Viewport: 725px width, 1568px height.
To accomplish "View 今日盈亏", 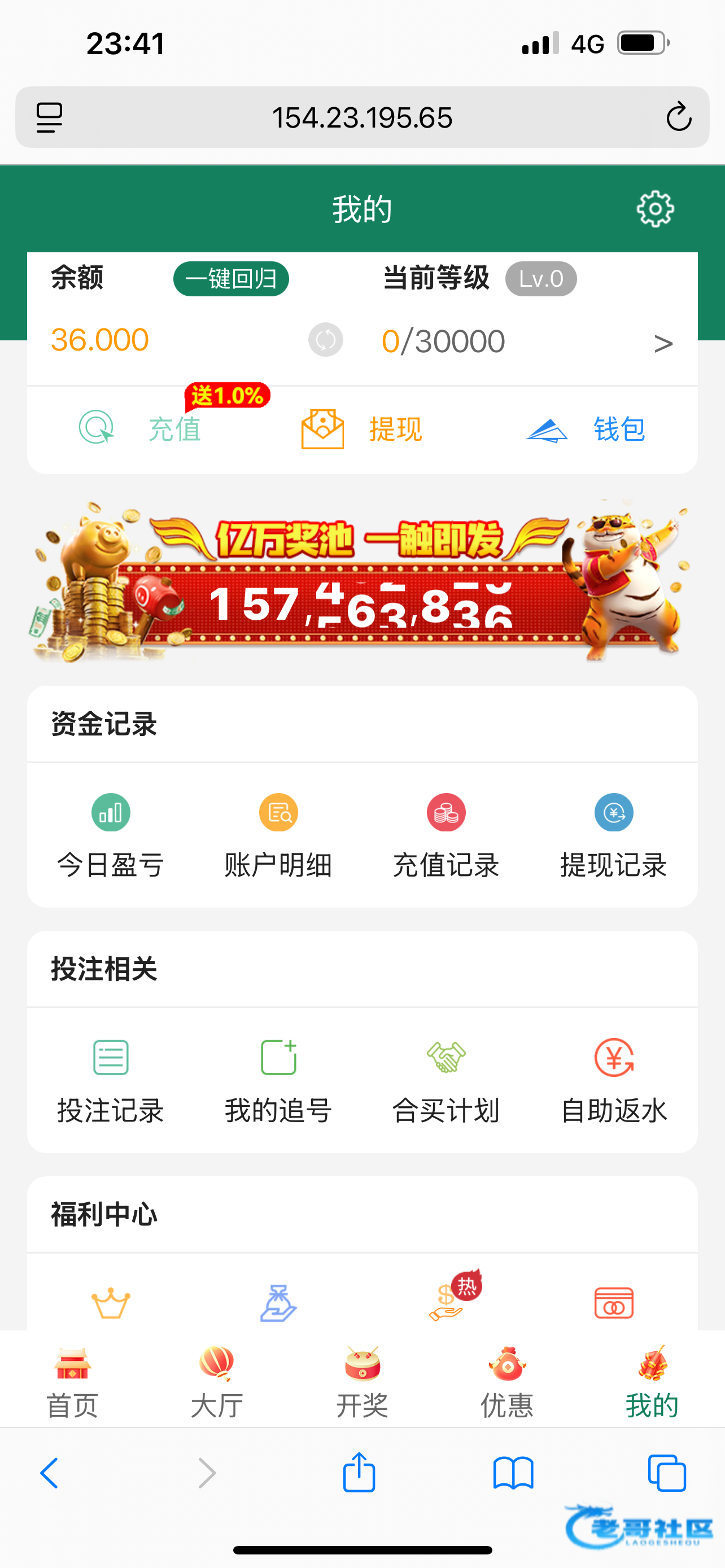I will 111,836.
